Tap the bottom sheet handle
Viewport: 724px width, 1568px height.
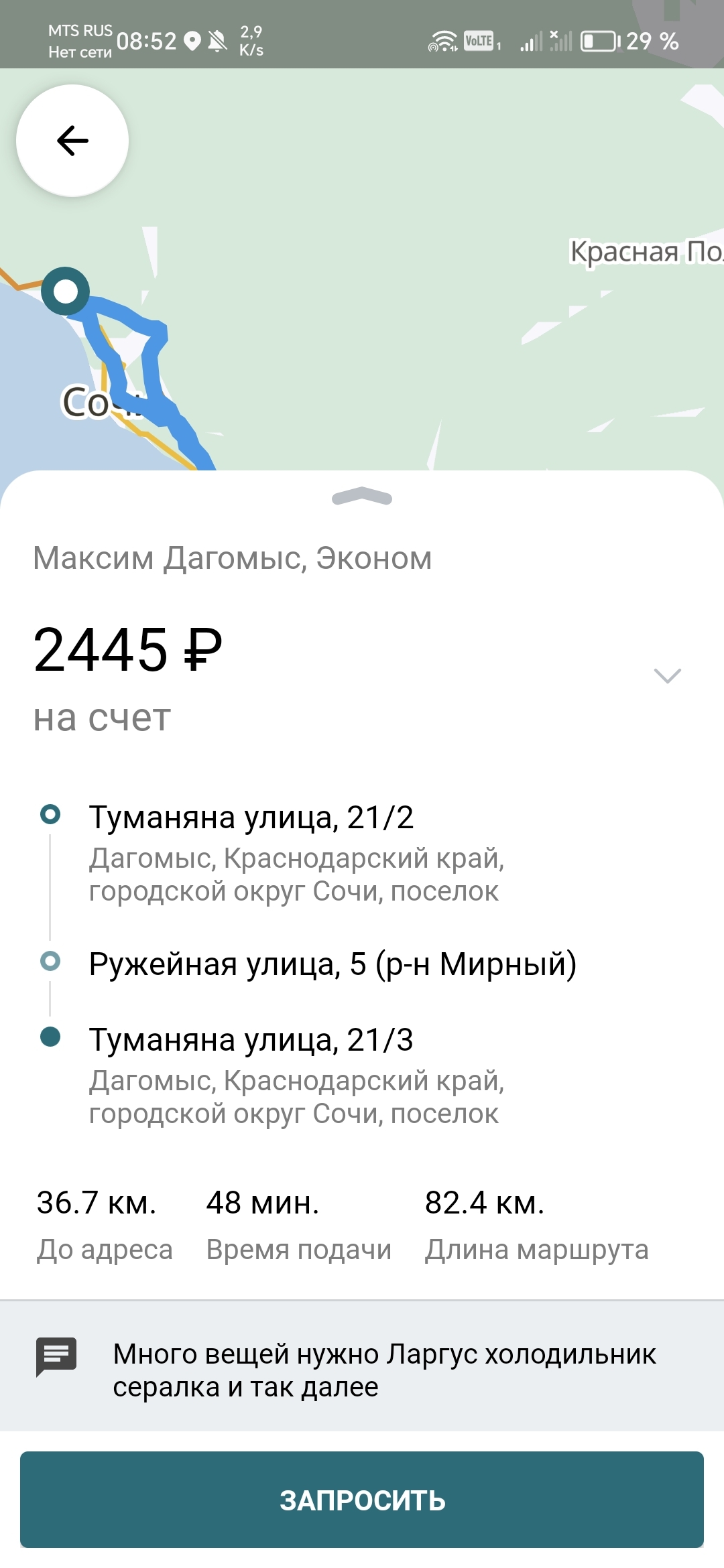(362, 497)
